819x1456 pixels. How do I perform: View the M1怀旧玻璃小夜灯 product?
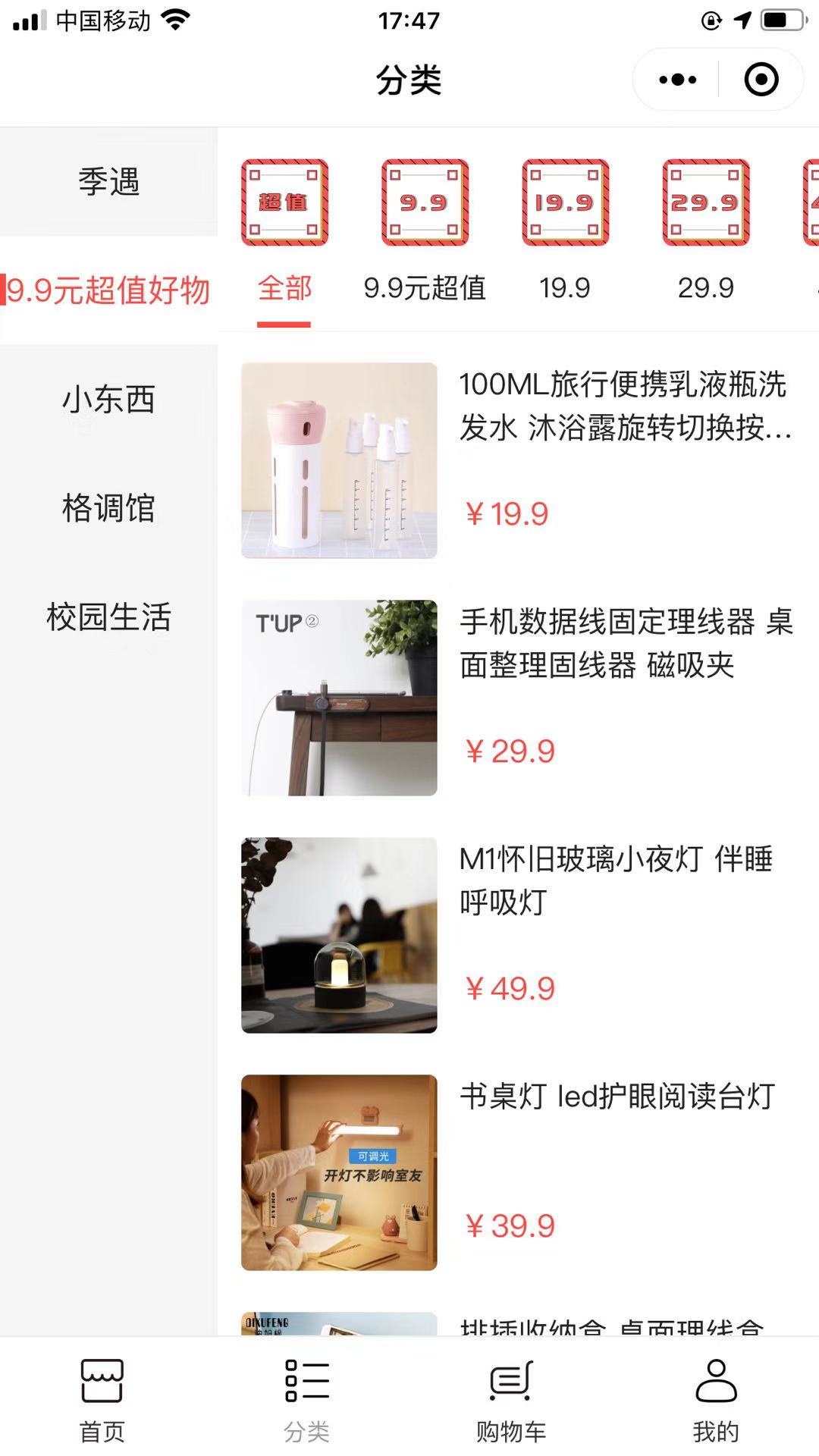tap(518, 935)
